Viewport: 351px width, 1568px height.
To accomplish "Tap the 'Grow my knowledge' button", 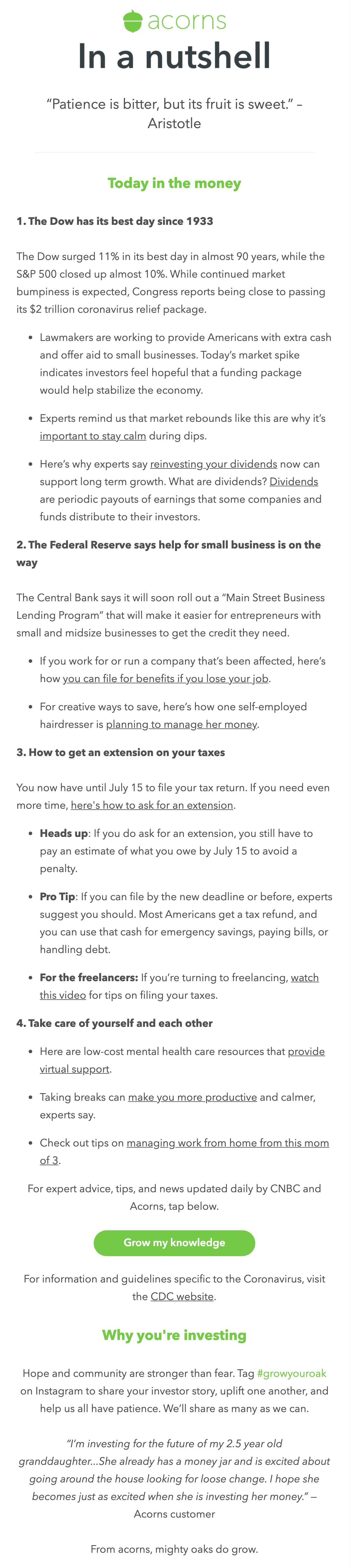I will (x=174, y=1242).
